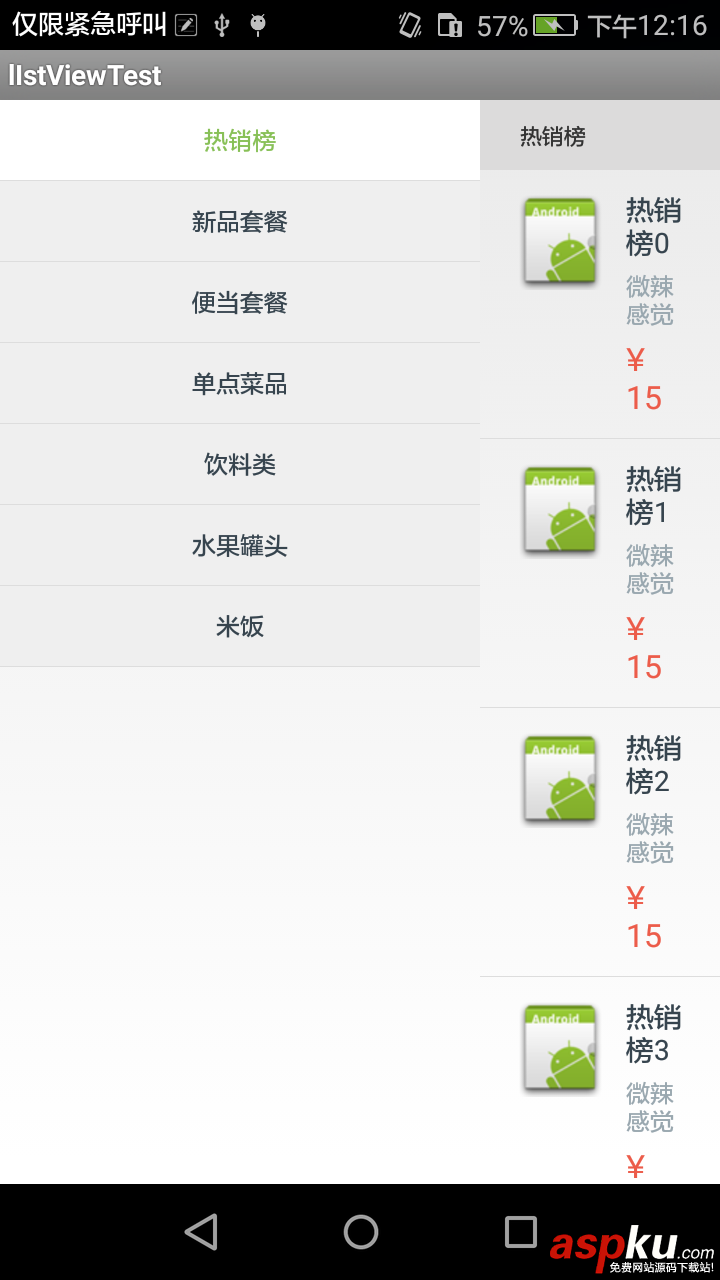Tap the Android icon beside 热销榜0
Screen dimensions: 720x1280
[559, 240]
